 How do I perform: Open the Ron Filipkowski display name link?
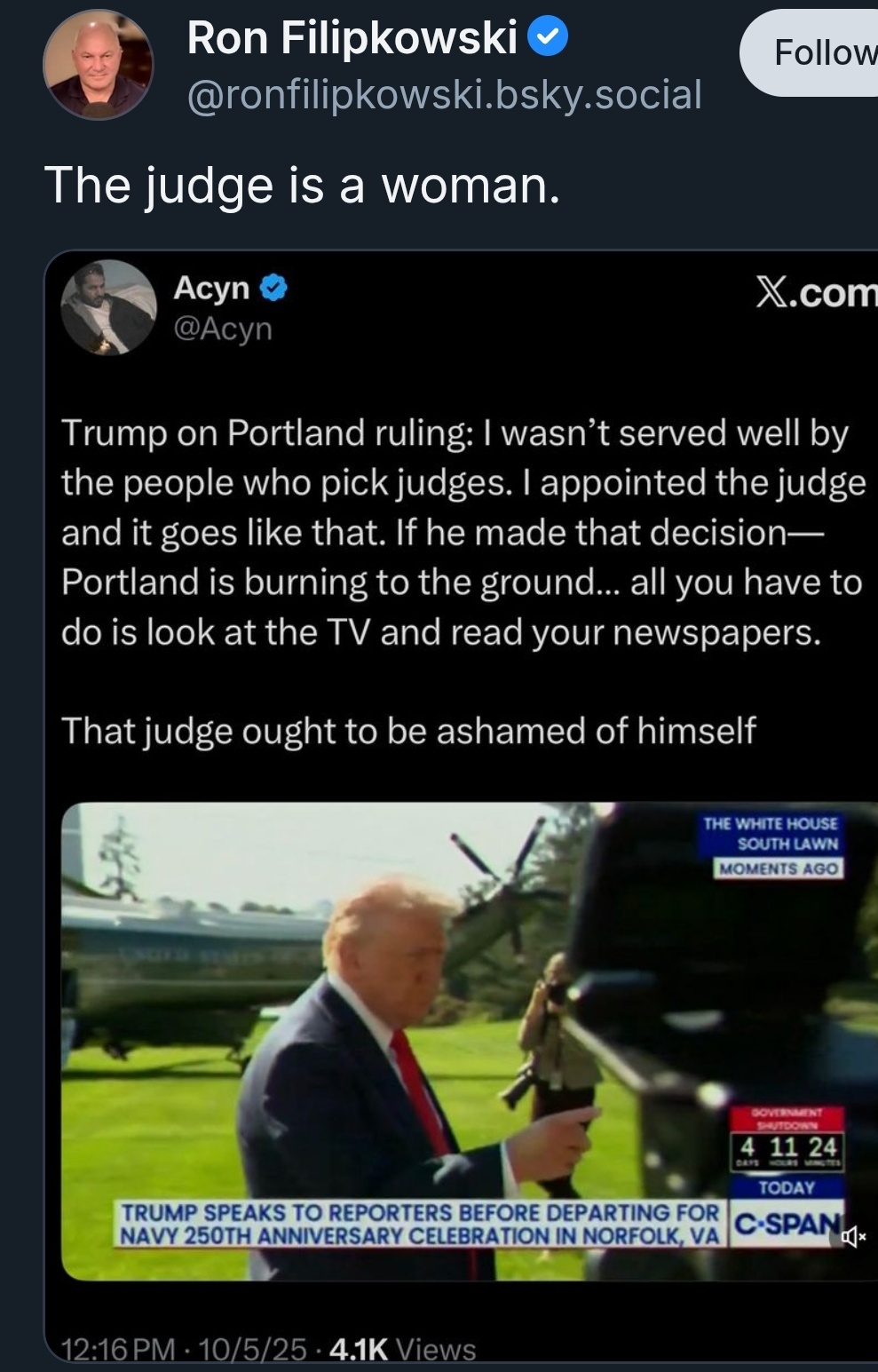[352, 38]
